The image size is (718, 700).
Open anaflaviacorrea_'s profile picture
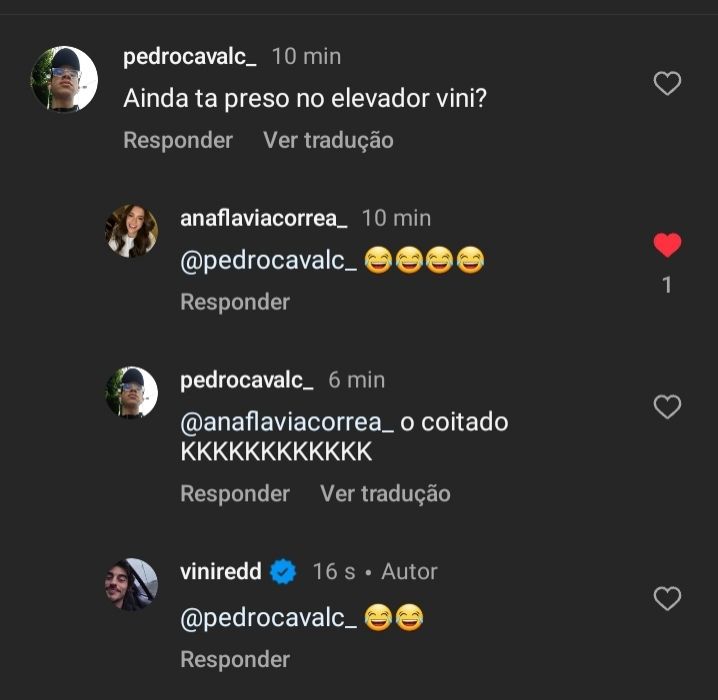tap(131, 231)
